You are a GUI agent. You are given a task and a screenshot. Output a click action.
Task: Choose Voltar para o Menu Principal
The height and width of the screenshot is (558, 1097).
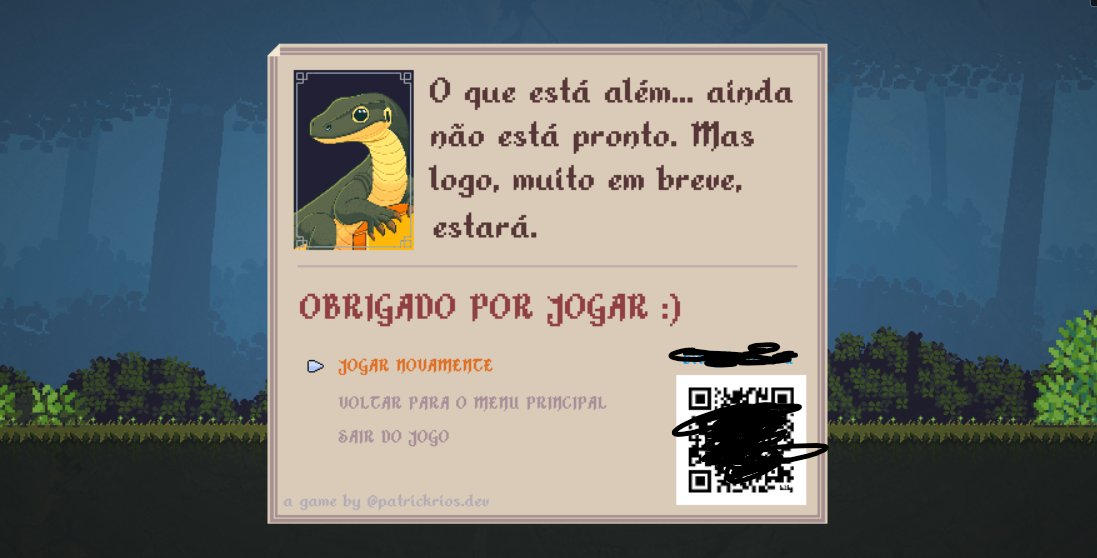coord(472,403)
